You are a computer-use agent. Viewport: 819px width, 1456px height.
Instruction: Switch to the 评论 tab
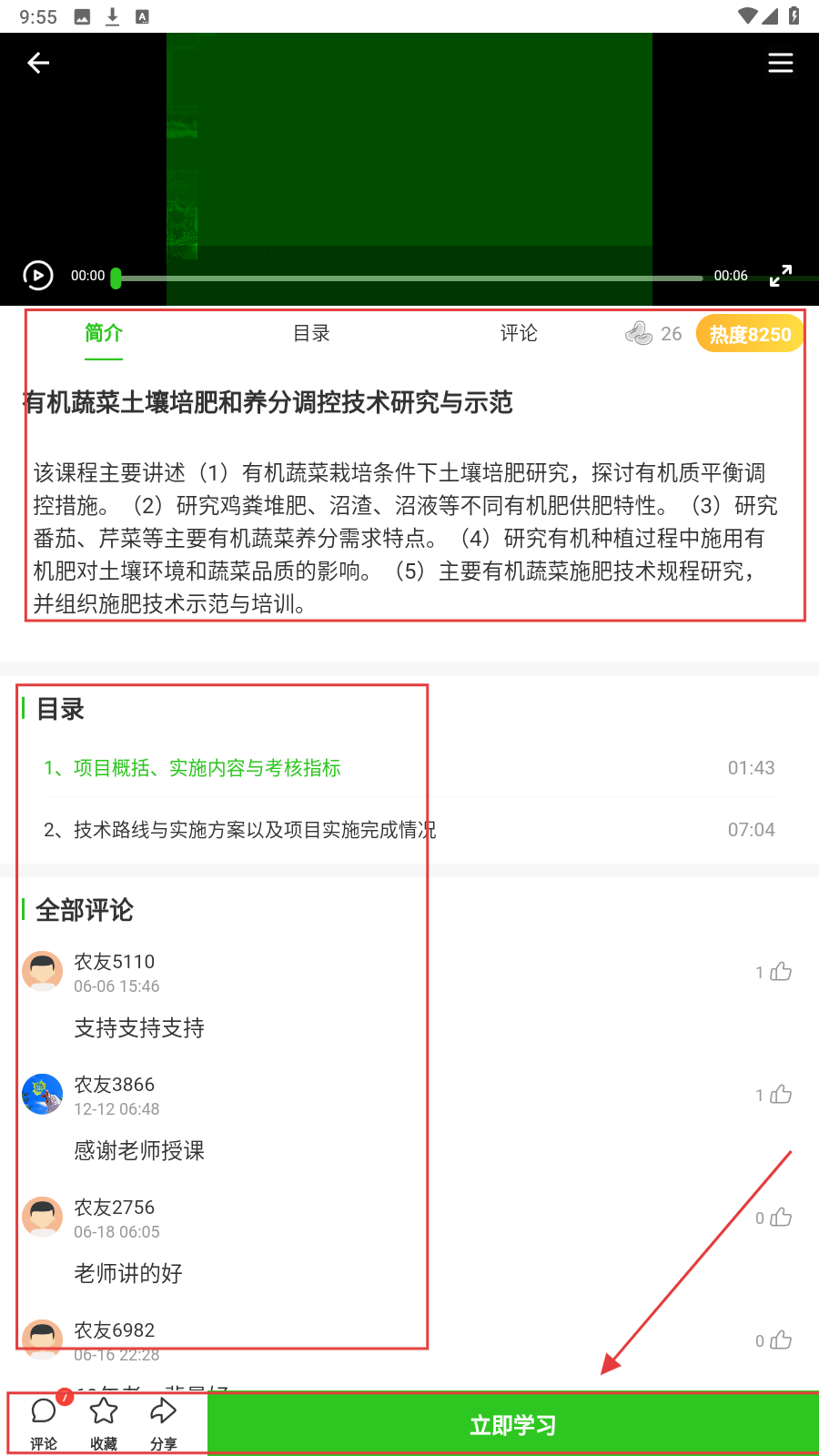519,334
